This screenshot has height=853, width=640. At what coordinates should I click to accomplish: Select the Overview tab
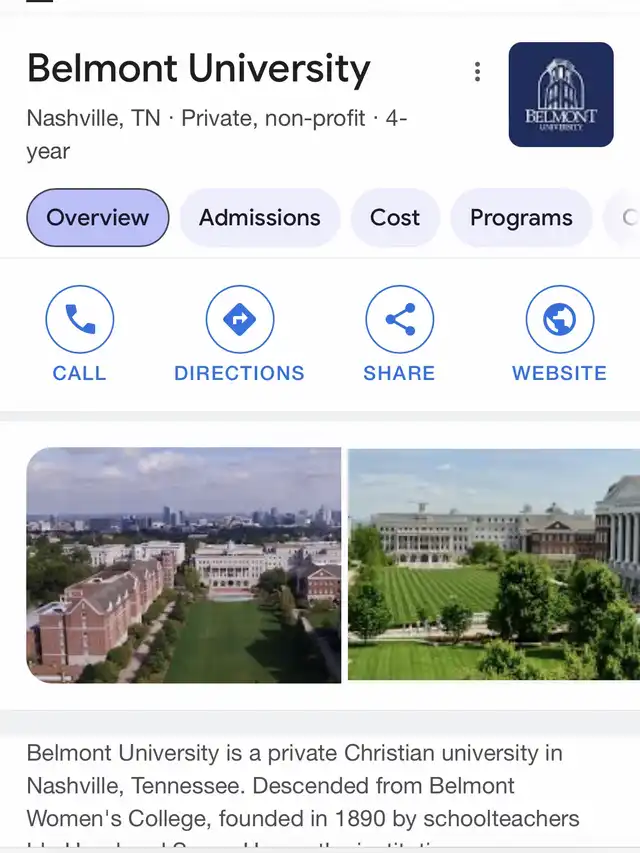tap(98, 218)
